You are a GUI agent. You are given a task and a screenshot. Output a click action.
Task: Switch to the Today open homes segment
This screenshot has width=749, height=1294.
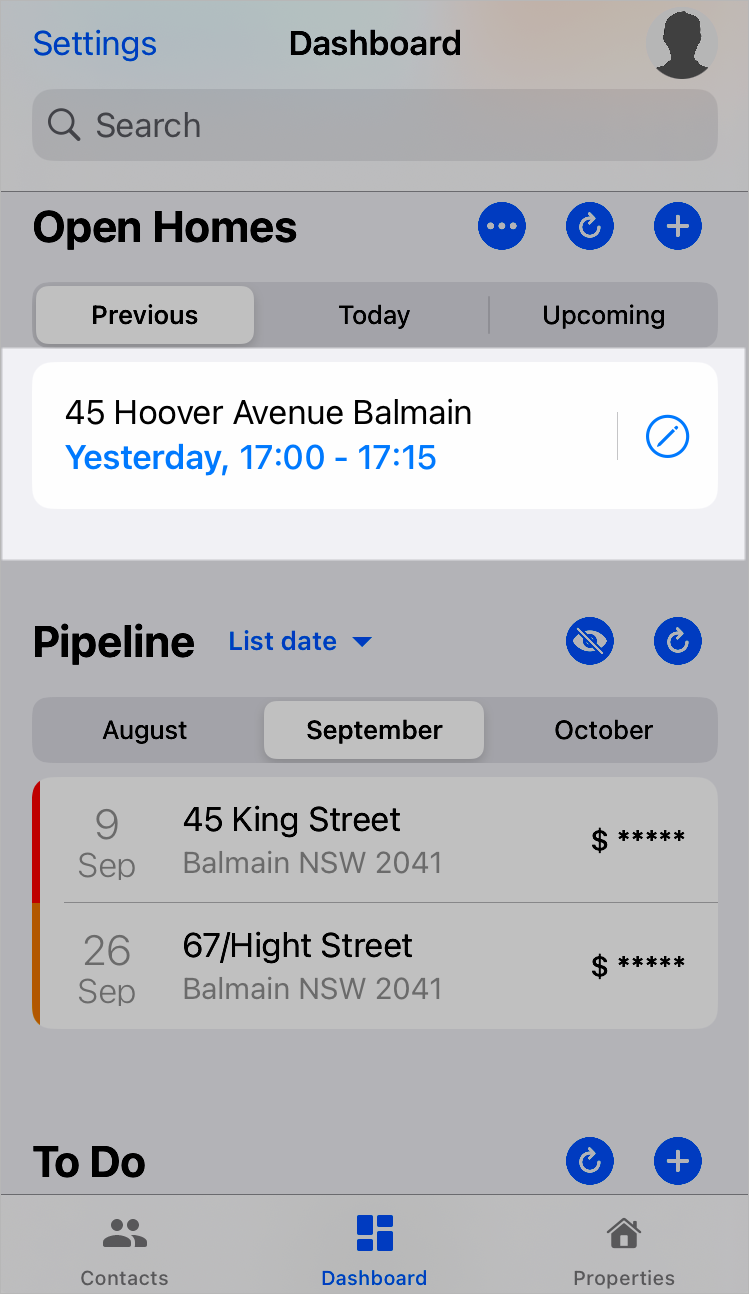coord(374,315)
